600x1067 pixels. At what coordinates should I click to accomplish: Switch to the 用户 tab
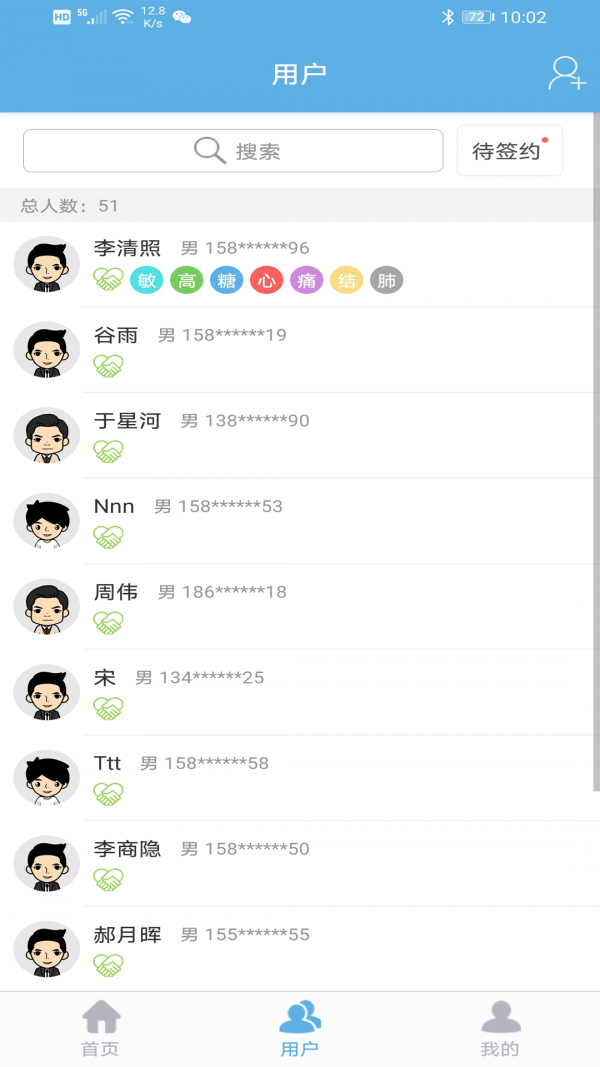[x=300, y=1029]
